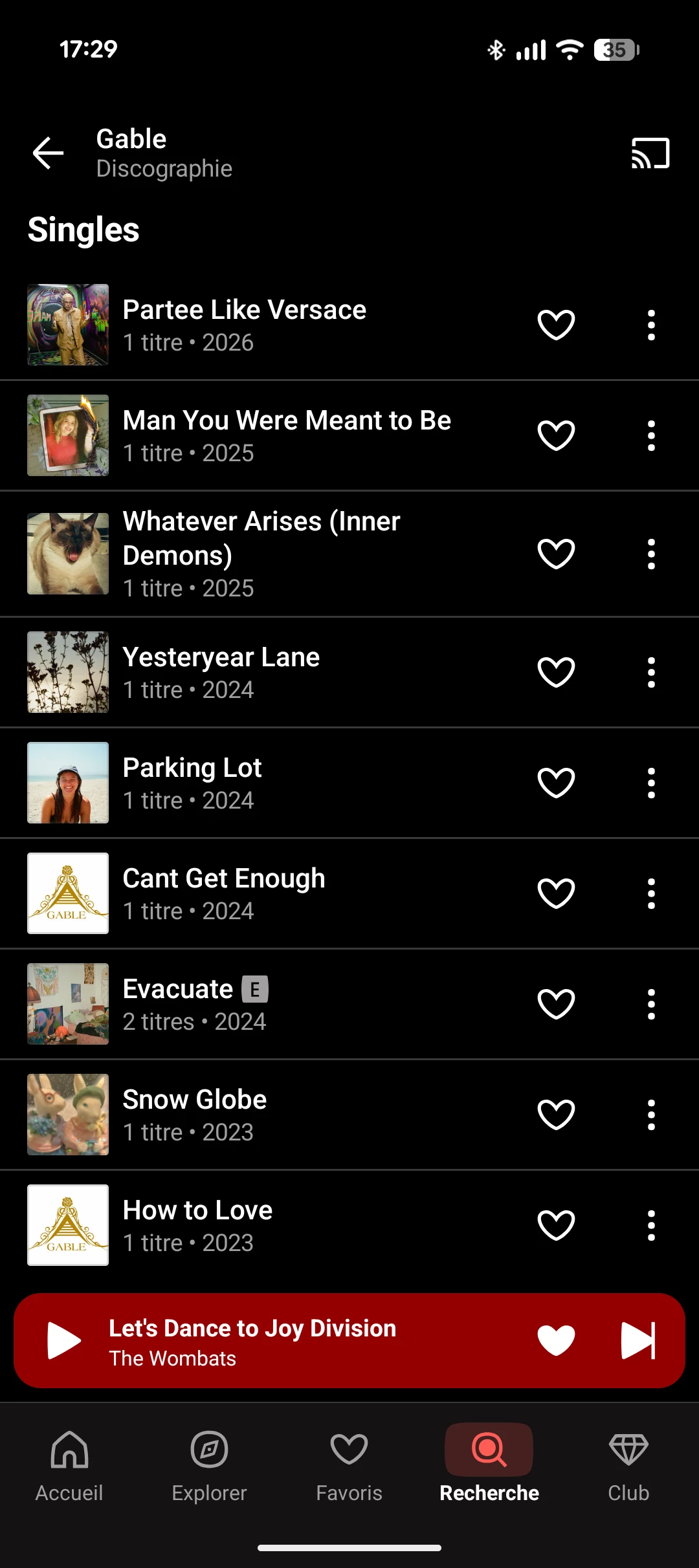Like the single Snow Globe

(x=556, y=1115)
